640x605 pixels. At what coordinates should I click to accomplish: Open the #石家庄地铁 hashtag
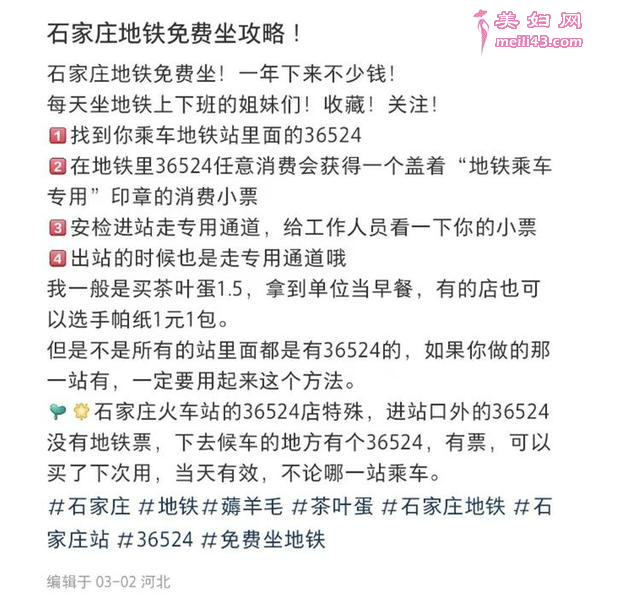point(444,507)
